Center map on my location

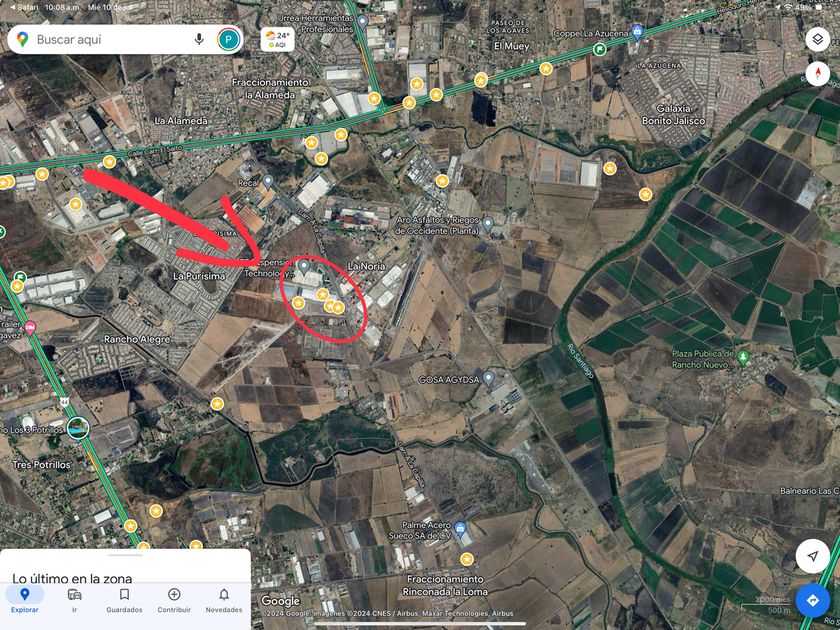click(x=813, y=556)
